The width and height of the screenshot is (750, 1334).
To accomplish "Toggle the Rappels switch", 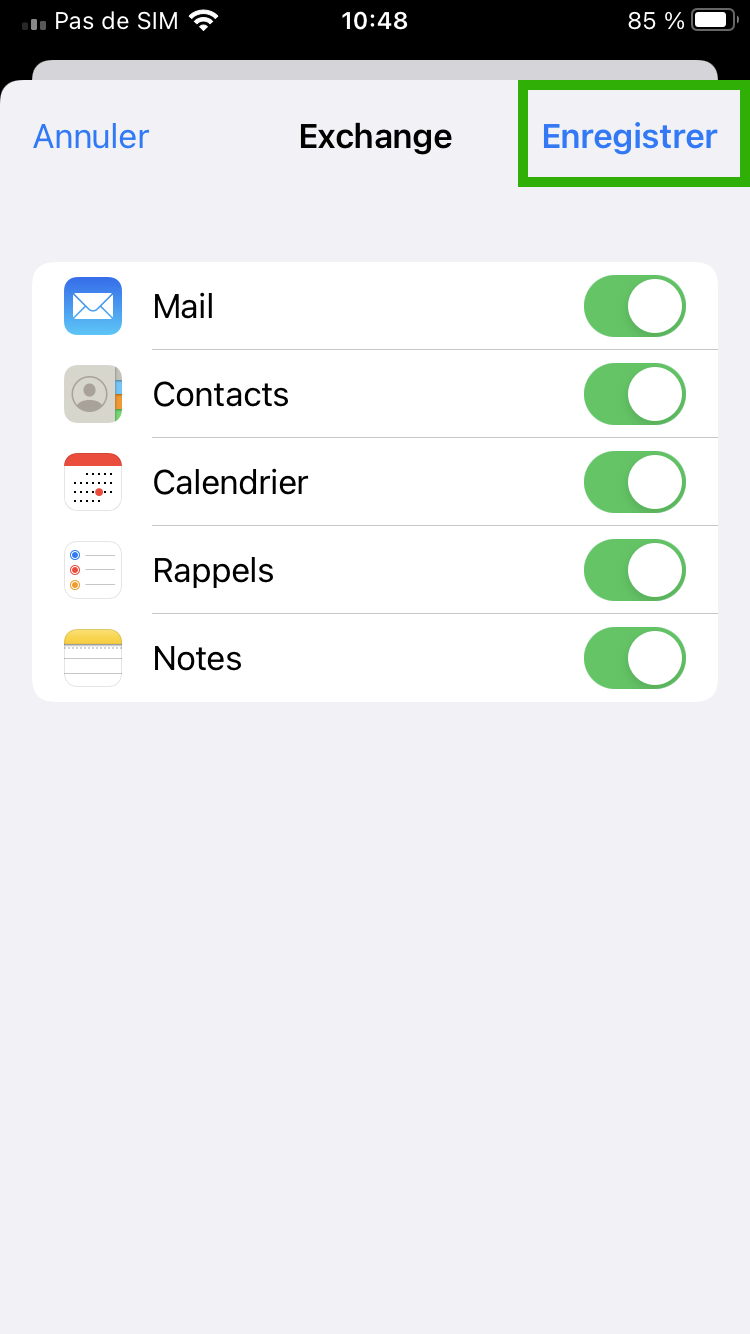I will [x=635, y=570].
